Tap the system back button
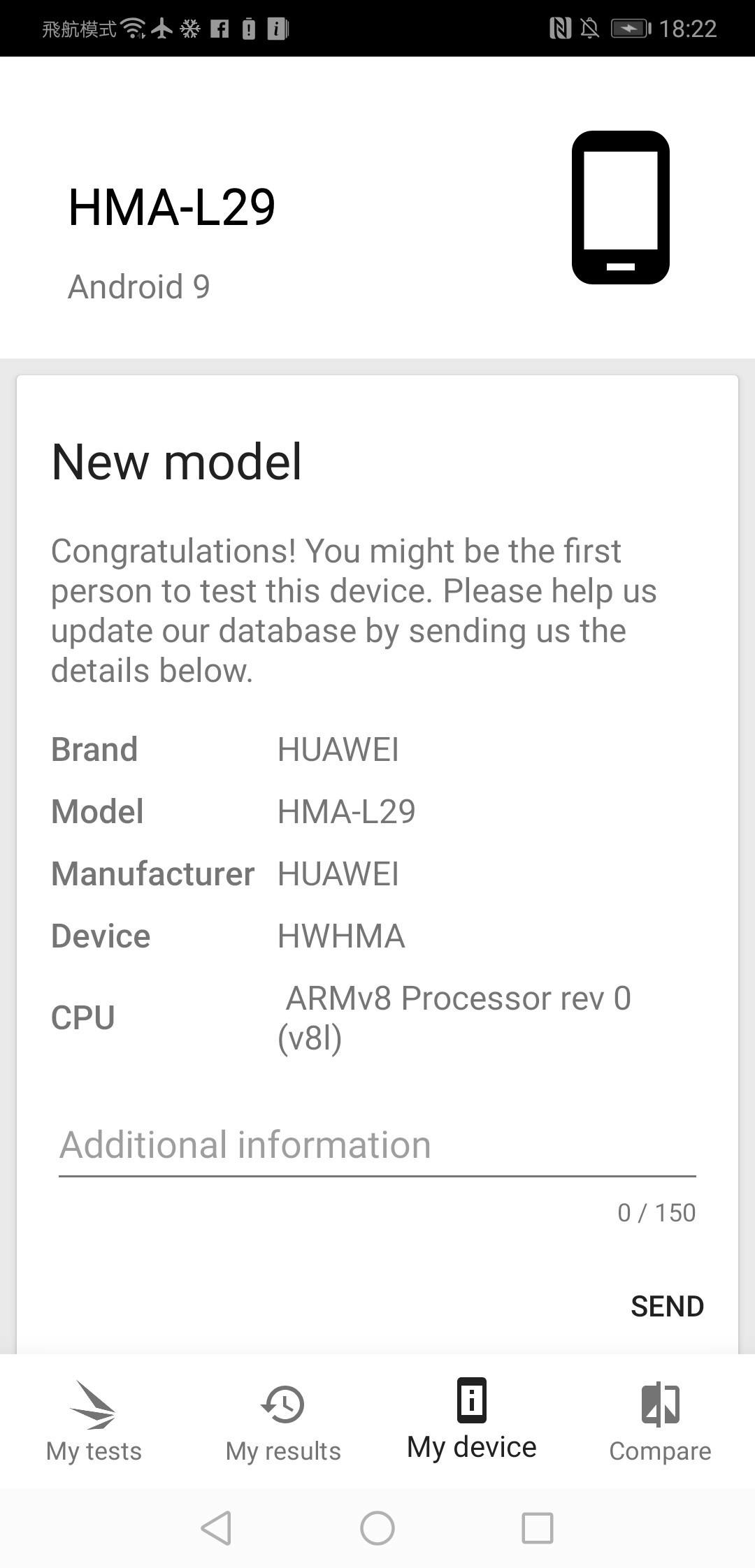The height and width of the screenshot is (1568, 755). pyautogui.click(x=216, y=1527)
